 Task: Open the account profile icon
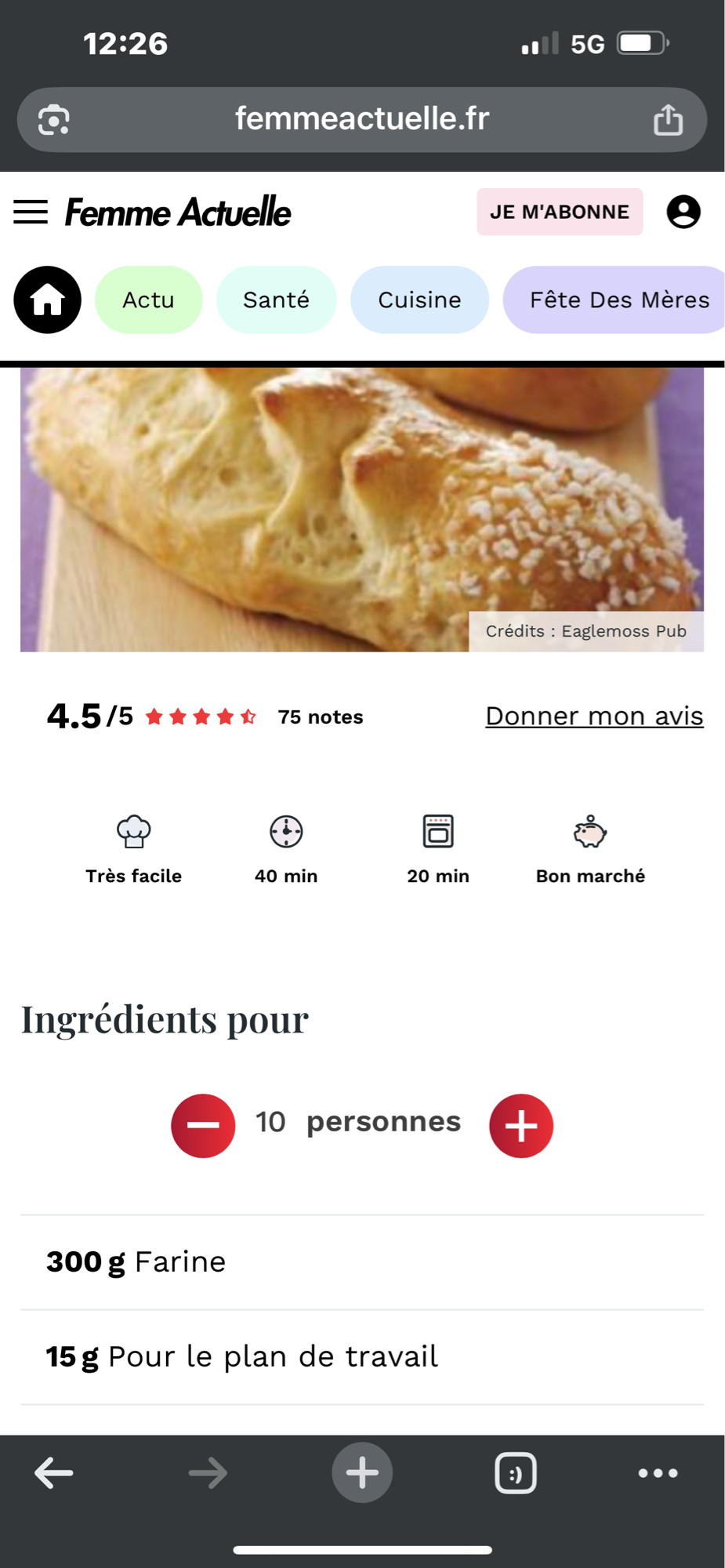coord(683,211)
